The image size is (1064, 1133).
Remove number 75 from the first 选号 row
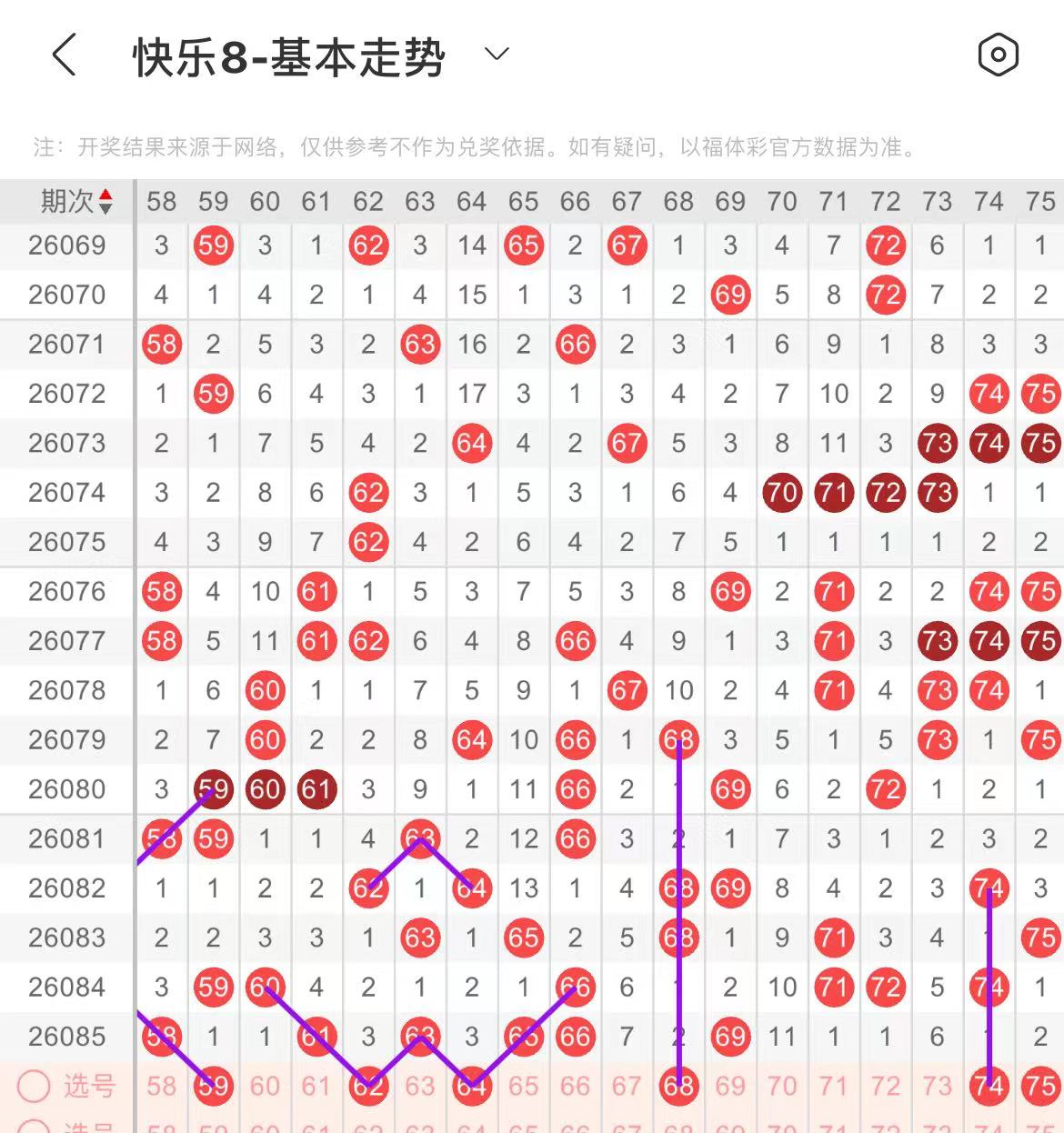[x=1040, y=1086]
